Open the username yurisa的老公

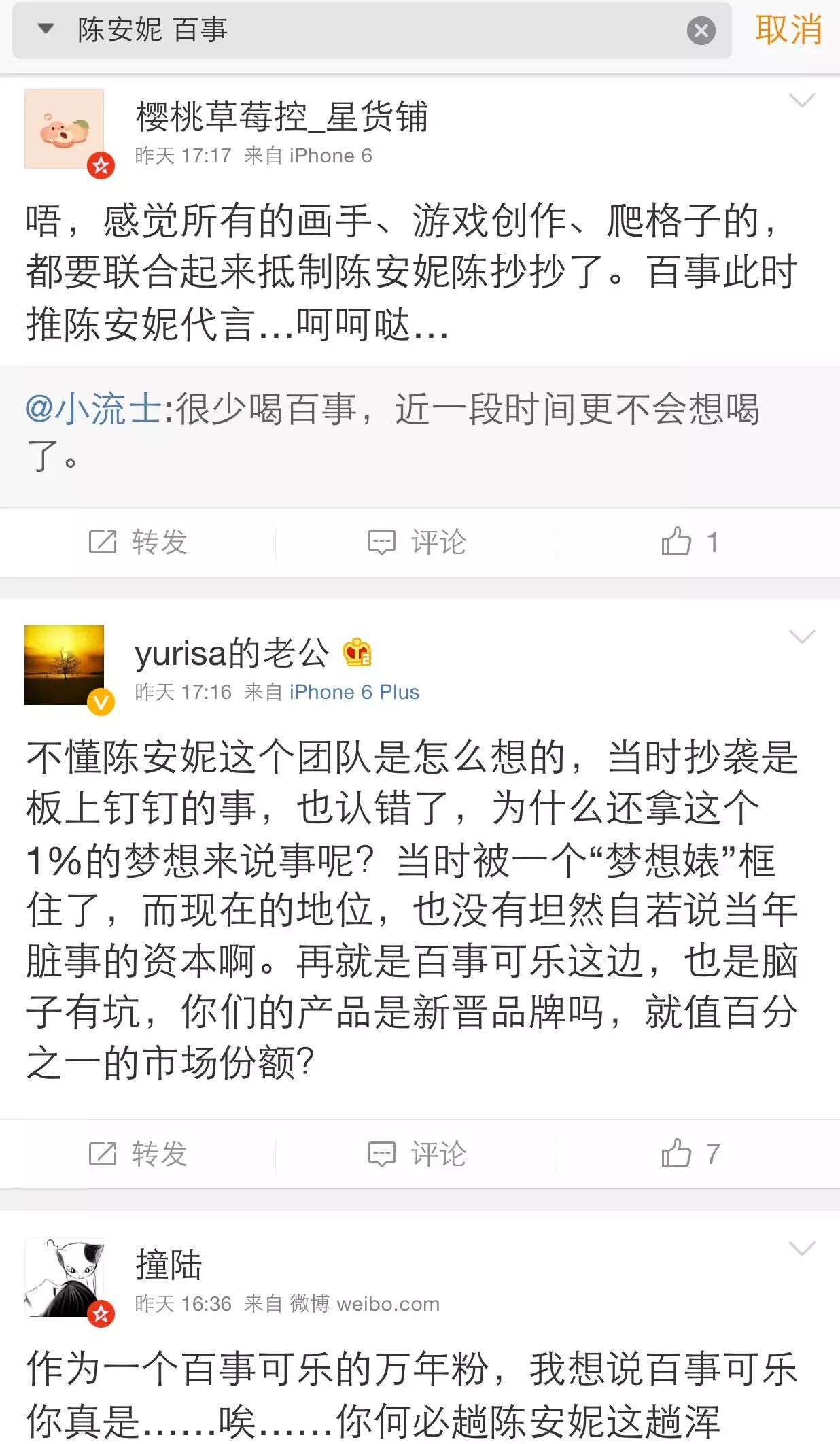click(232, 653)
